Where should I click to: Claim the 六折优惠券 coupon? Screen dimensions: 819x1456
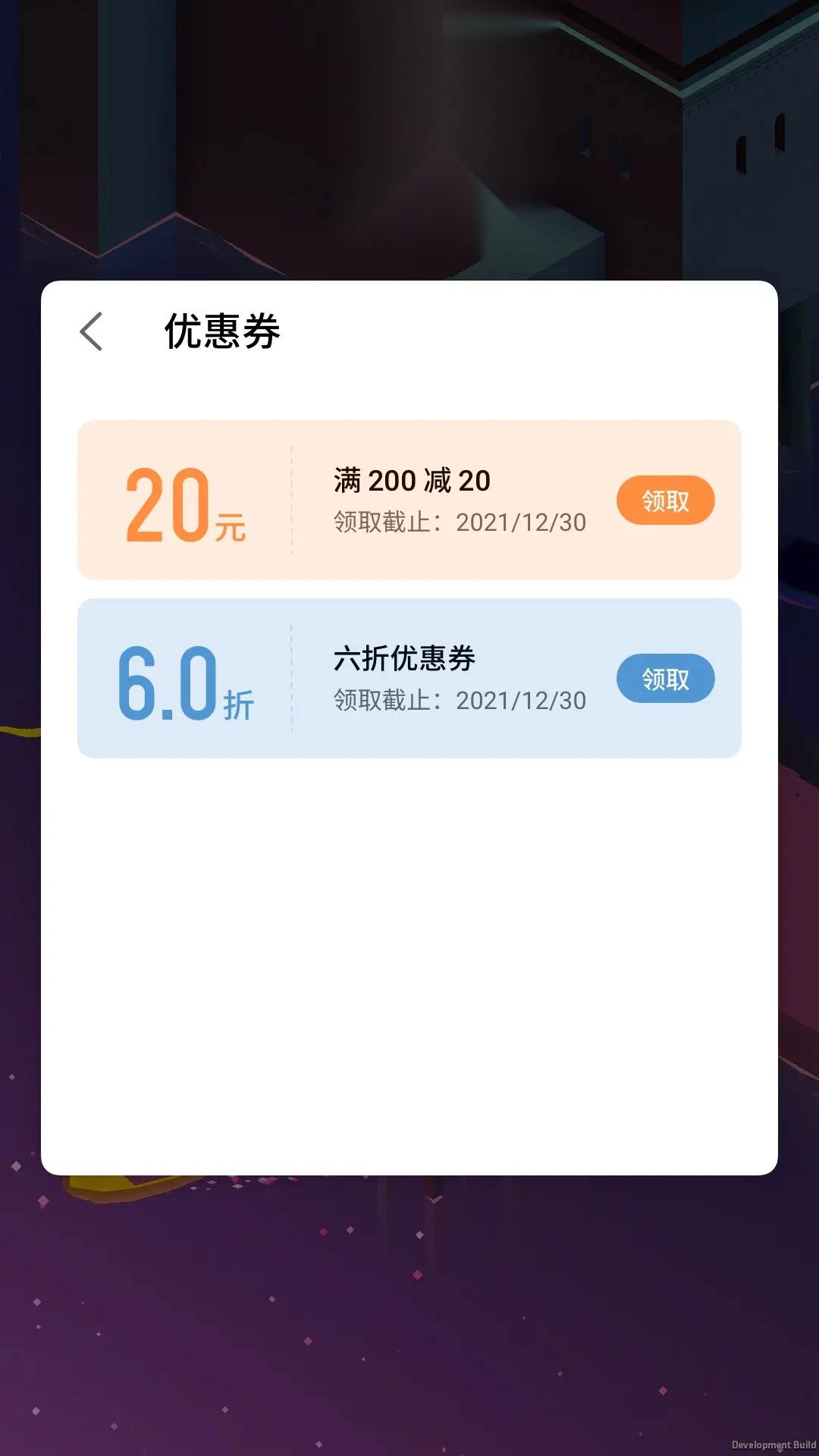pos(665,679)
